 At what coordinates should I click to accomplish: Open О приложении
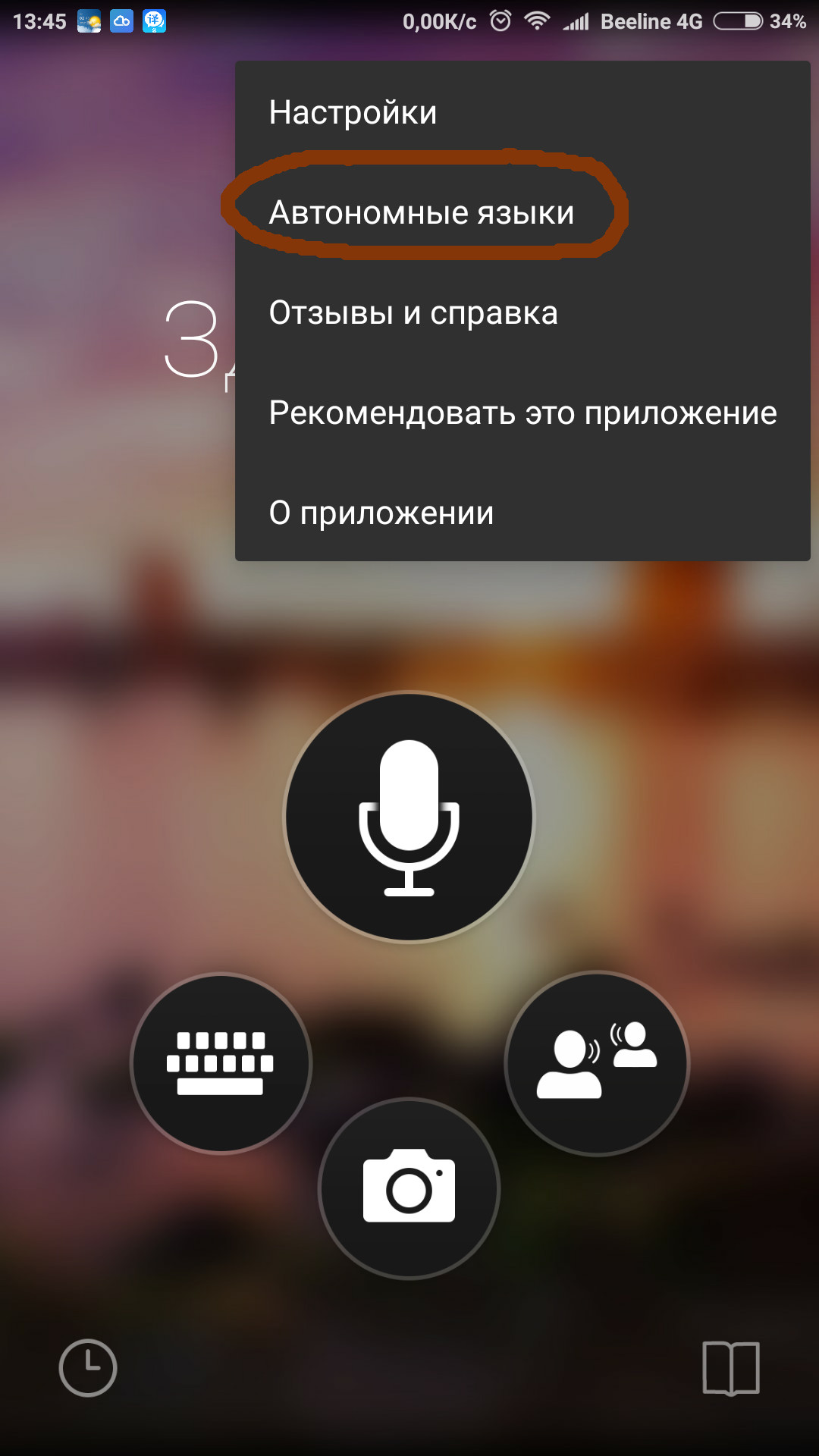(x=381, y=513)
